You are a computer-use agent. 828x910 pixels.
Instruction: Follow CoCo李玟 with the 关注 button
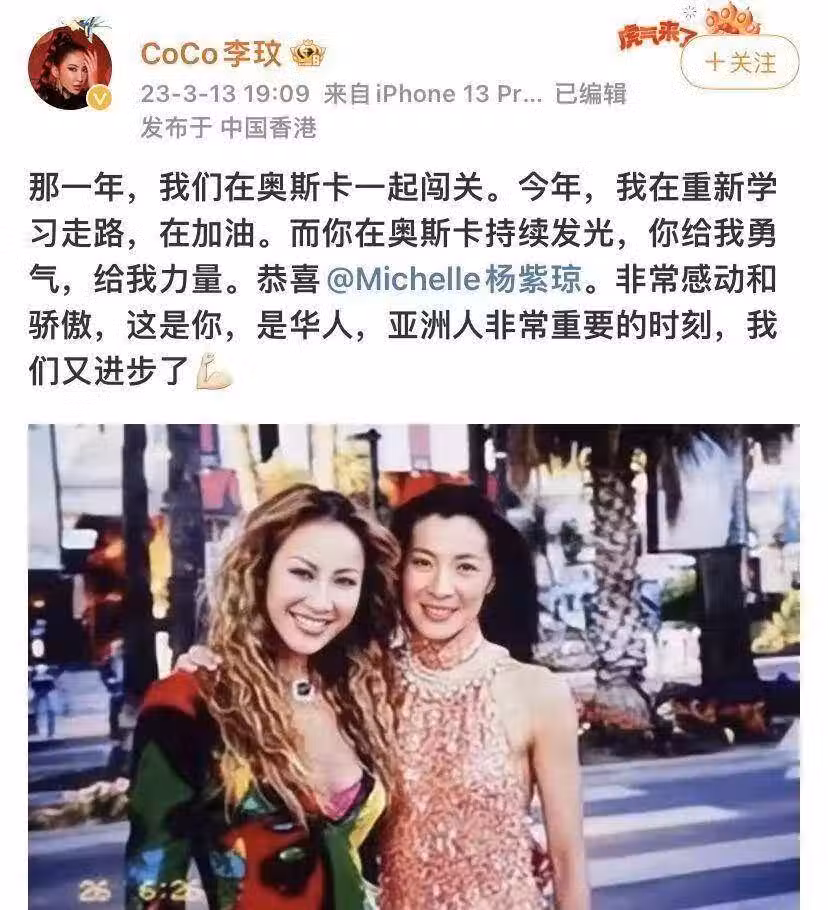(x=739, y=63)
